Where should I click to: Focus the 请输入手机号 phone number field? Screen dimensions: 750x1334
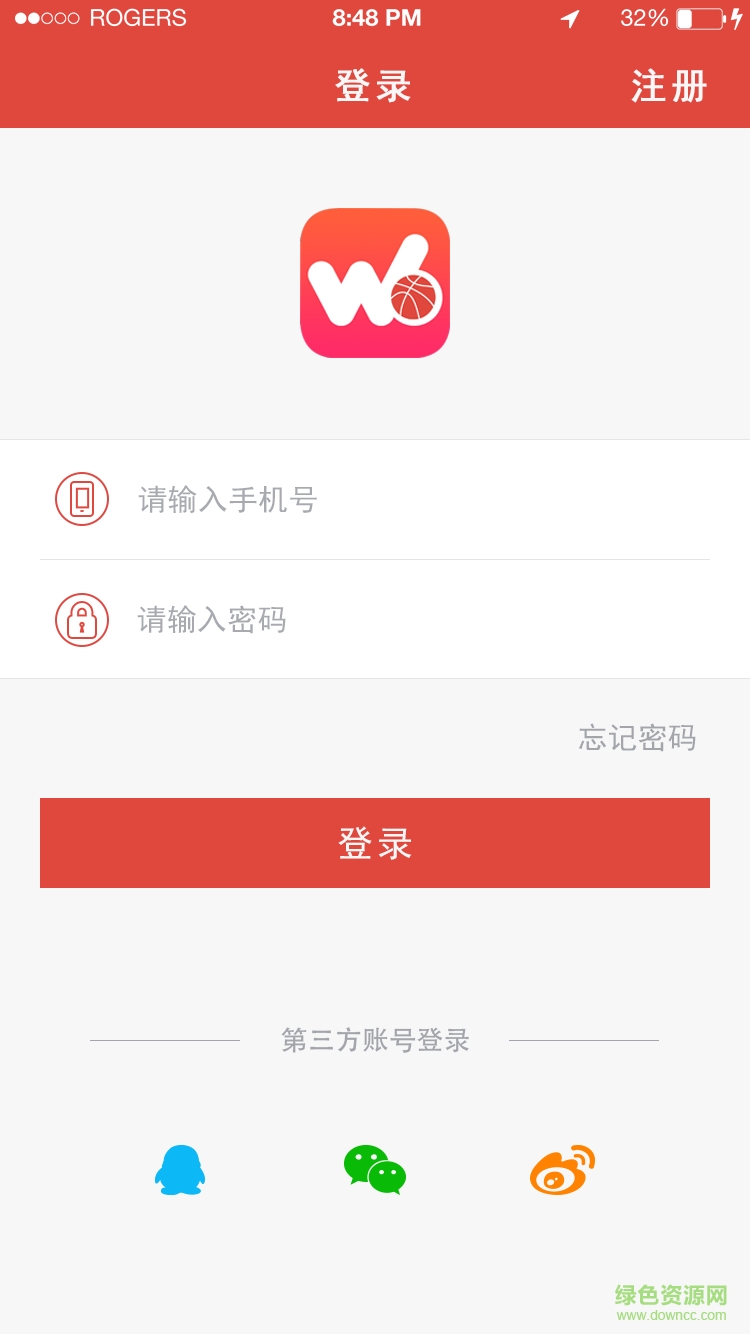pyautogui.click(x=300, y=499)
